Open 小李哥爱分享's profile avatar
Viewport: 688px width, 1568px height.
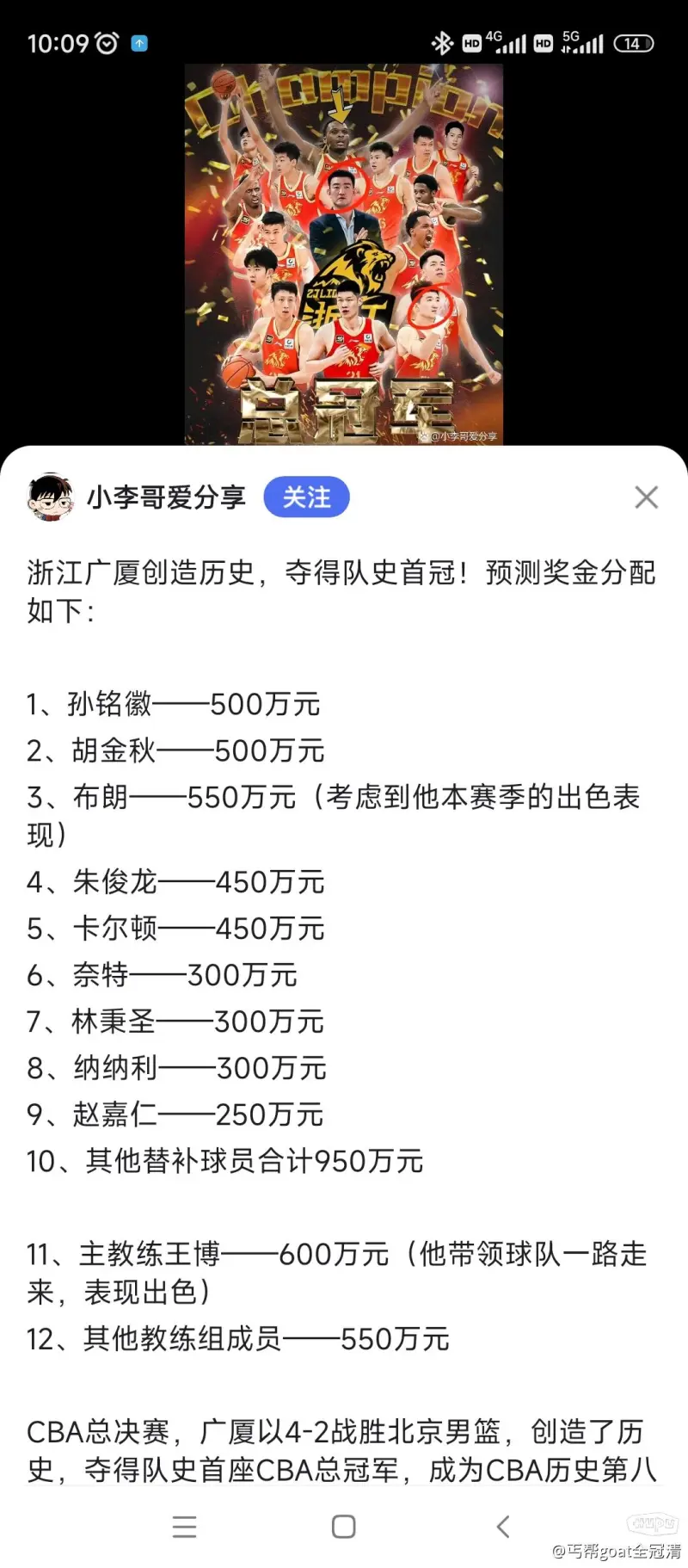point(50,497)
